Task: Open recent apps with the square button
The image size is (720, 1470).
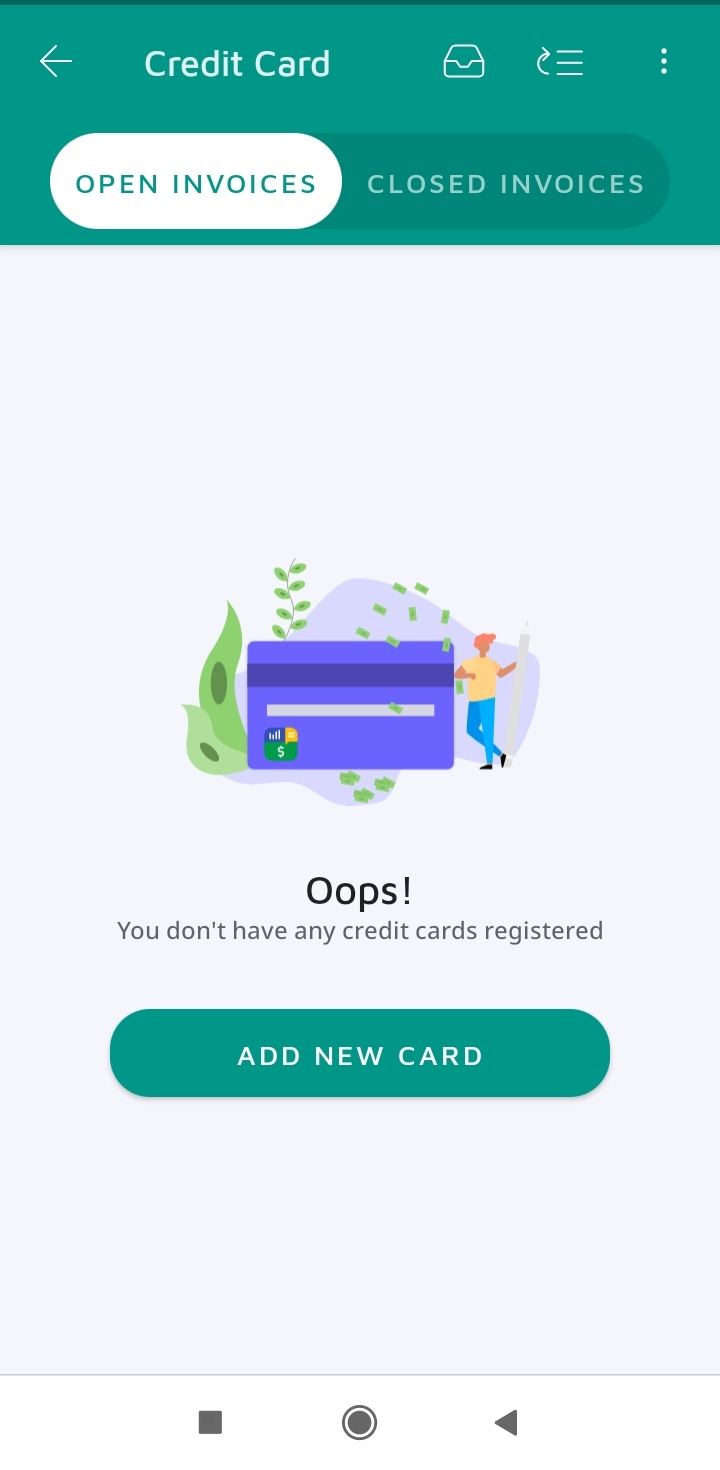Action: pyautogui.click(x=210, y=1422)
